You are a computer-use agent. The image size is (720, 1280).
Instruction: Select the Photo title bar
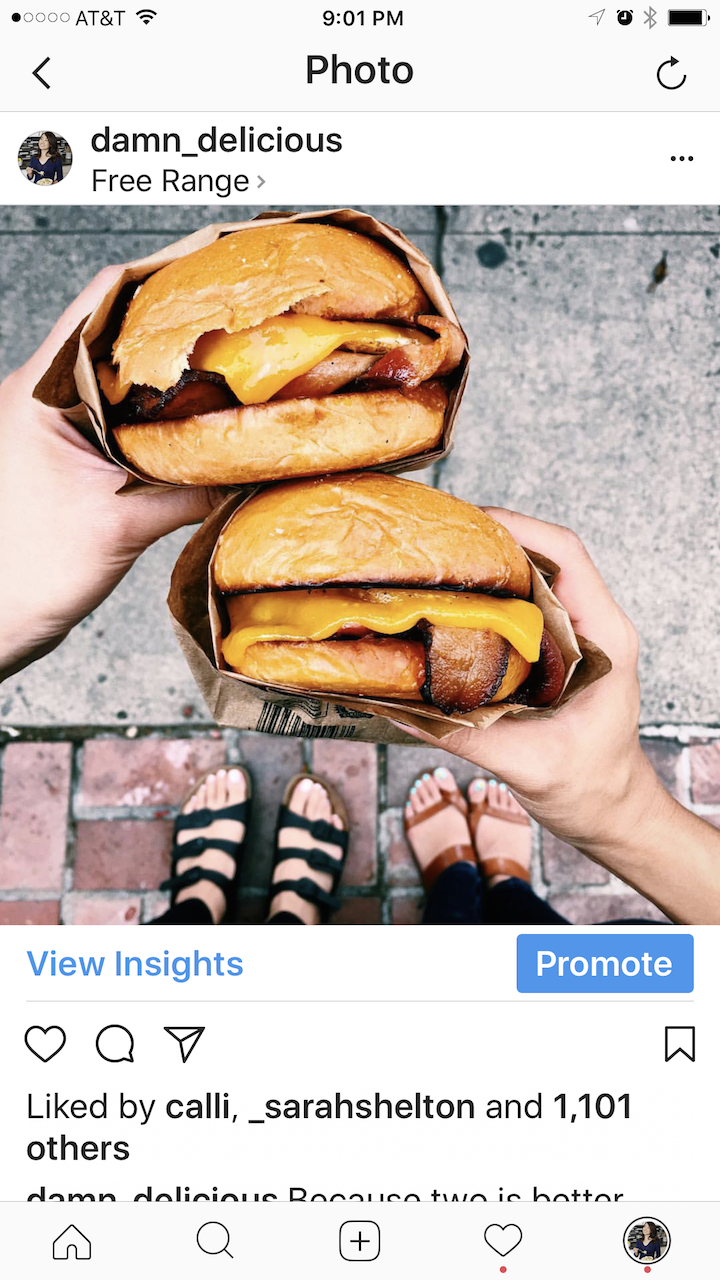[359, 70]
